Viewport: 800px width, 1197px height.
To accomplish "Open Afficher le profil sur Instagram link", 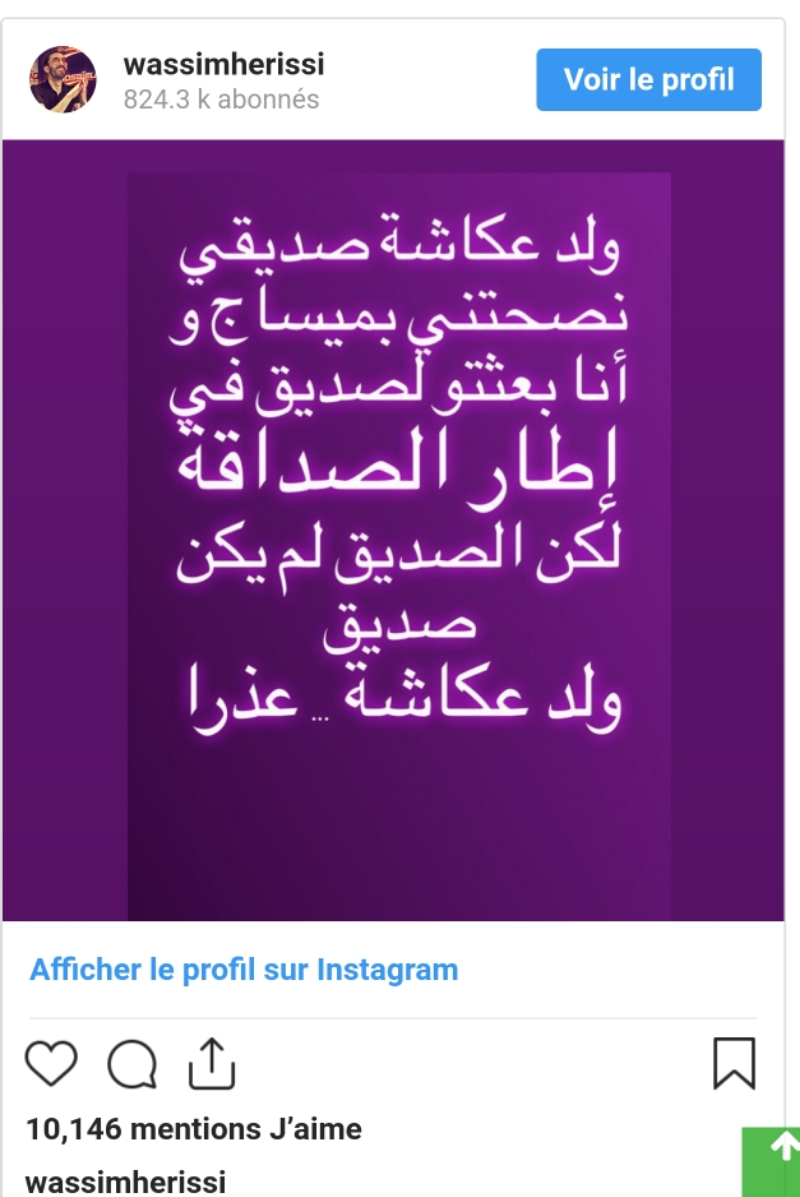I will point(244,969).
